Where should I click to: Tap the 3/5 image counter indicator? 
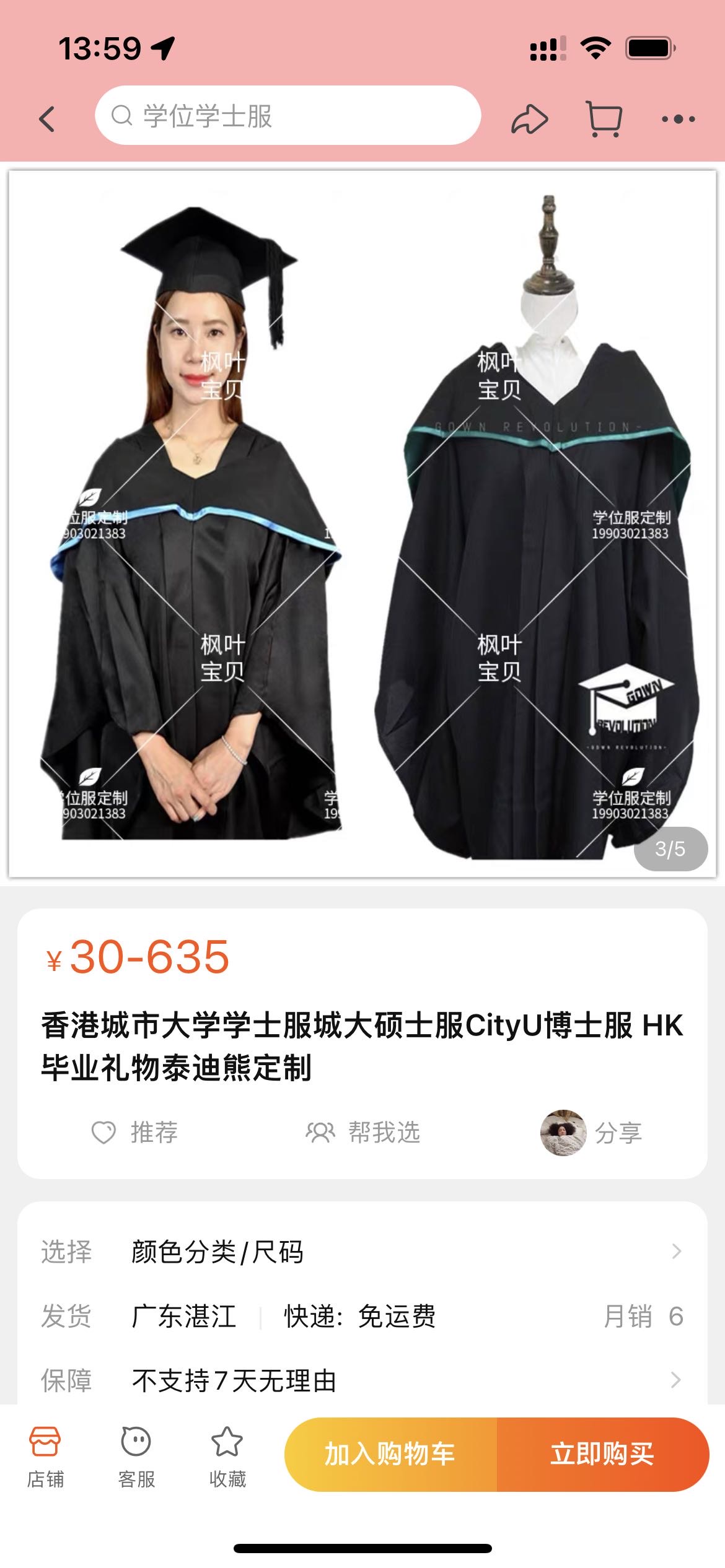pos(672,849)
